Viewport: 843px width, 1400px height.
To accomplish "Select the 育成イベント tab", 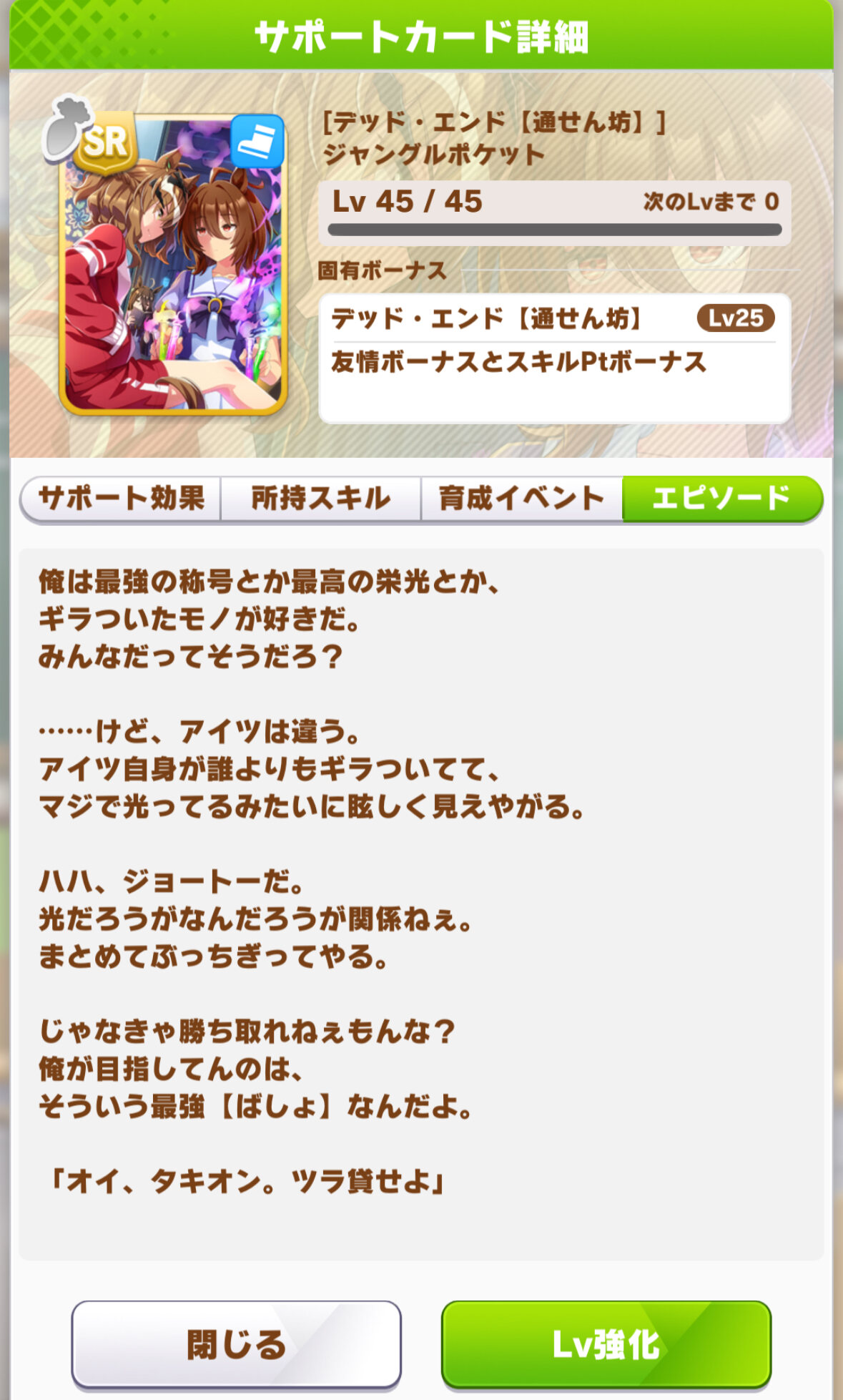I will click(x=521, y=499).
